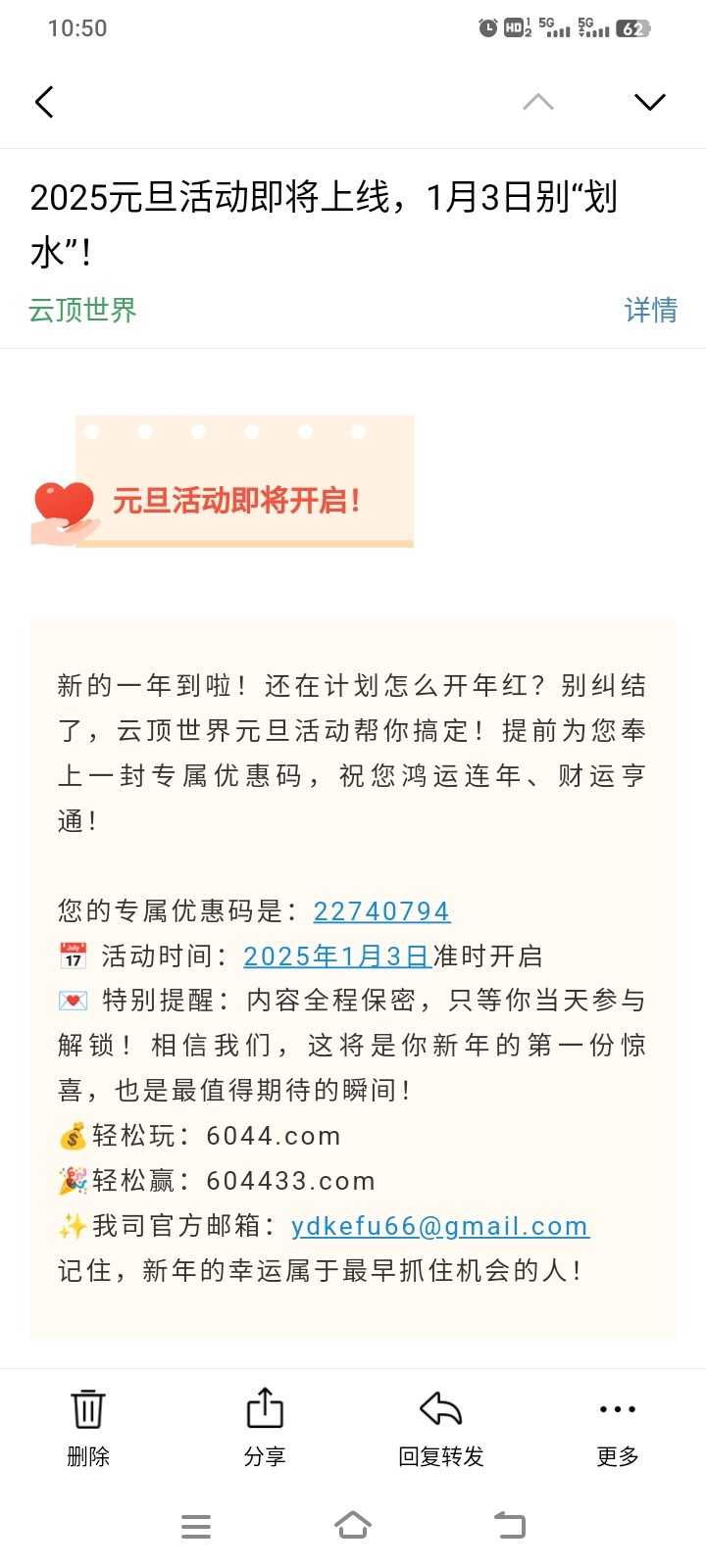Jump to the next email
Image resolution: width=706 pixels, height=1568 pixels.
pyautogui.click(x=649, y=102)
